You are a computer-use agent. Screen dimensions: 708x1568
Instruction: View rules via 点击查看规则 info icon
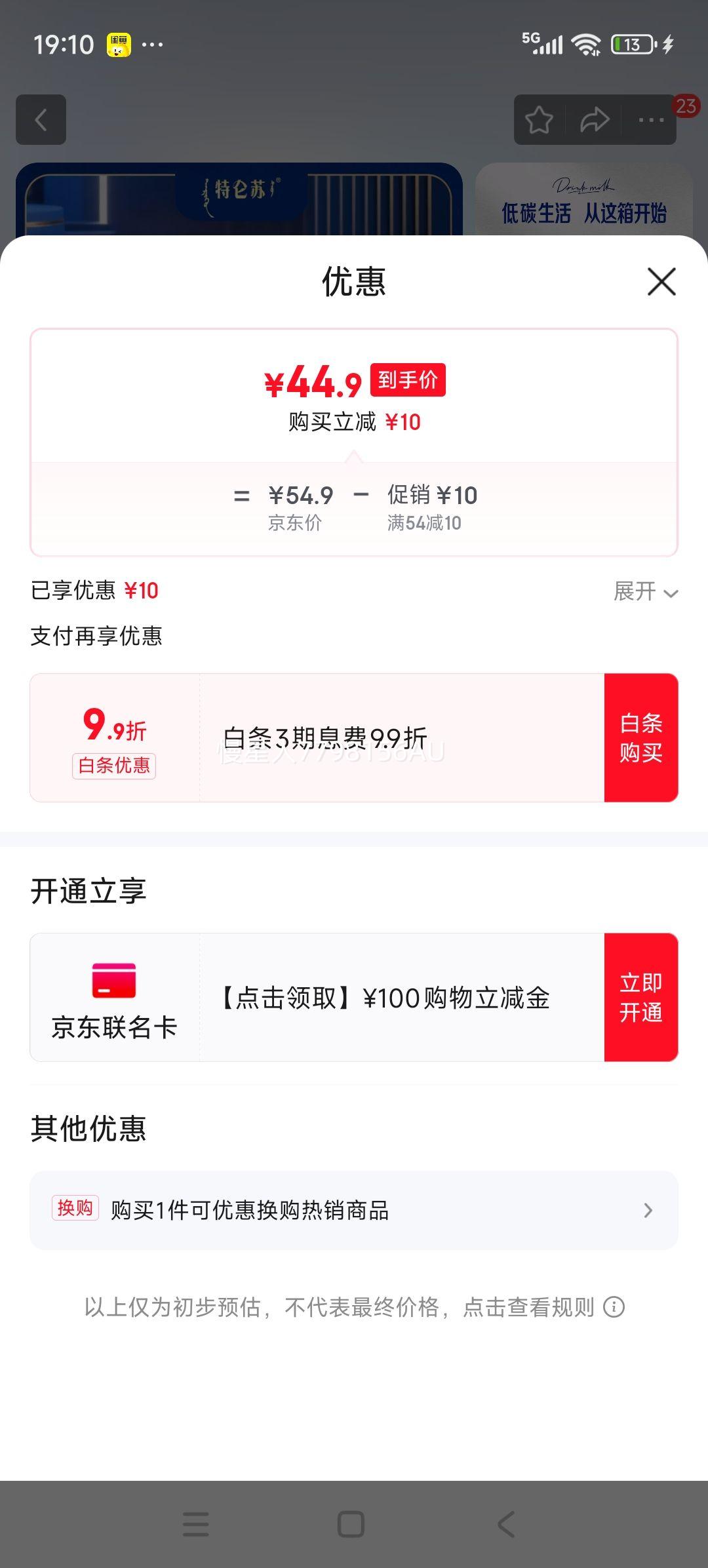614,1307
